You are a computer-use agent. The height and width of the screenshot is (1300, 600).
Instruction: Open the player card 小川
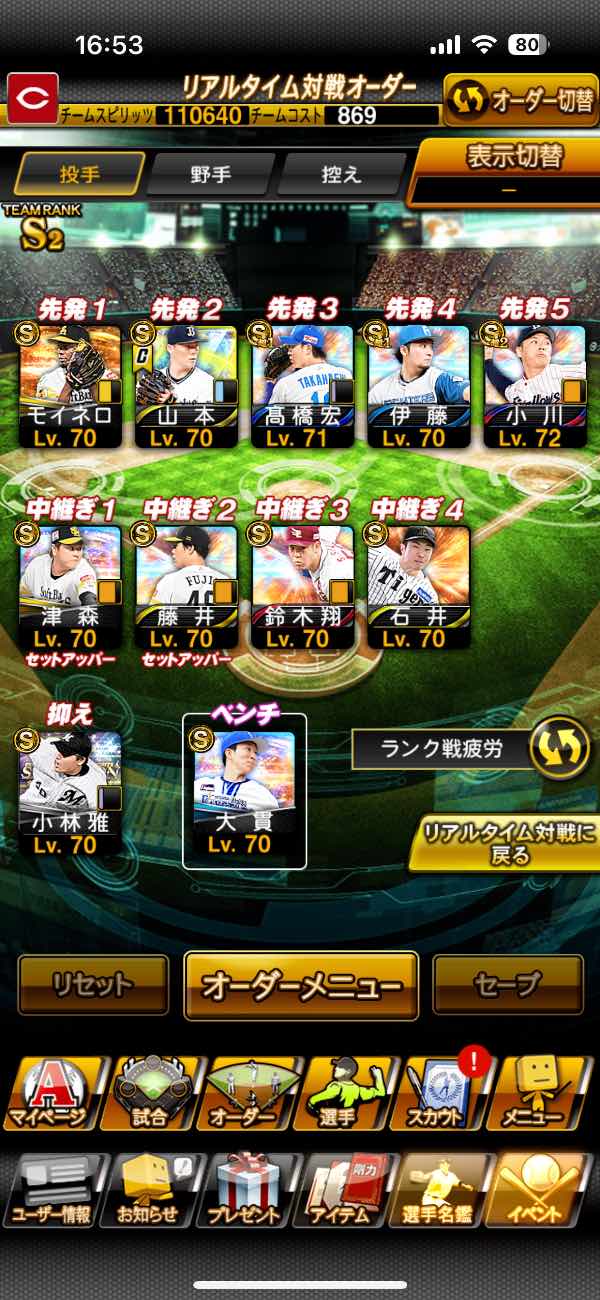pyautogui.click(x=534, y=385)
